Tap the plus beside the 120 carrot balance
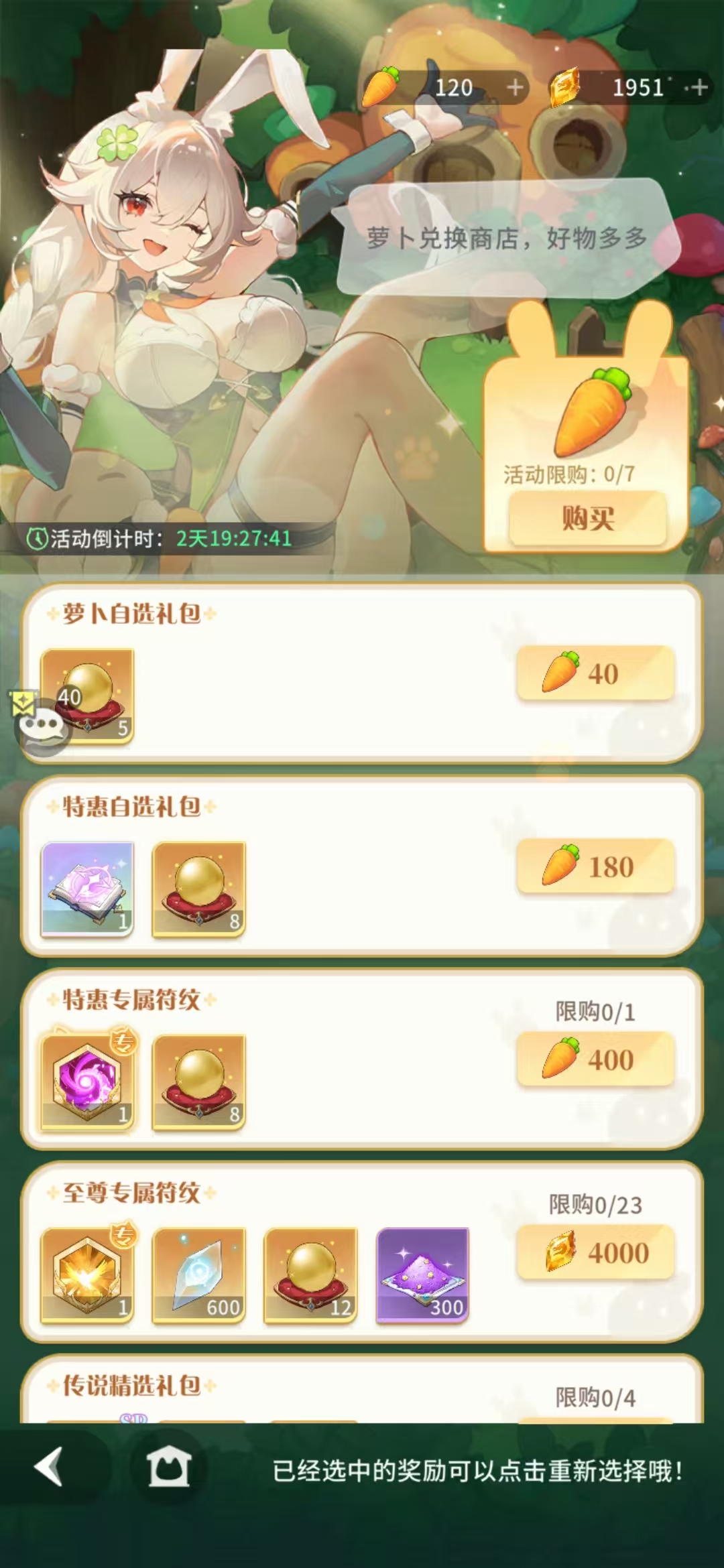Viewport: 724px width, 1568px height. pyautogui.click(x=515, y=88)
